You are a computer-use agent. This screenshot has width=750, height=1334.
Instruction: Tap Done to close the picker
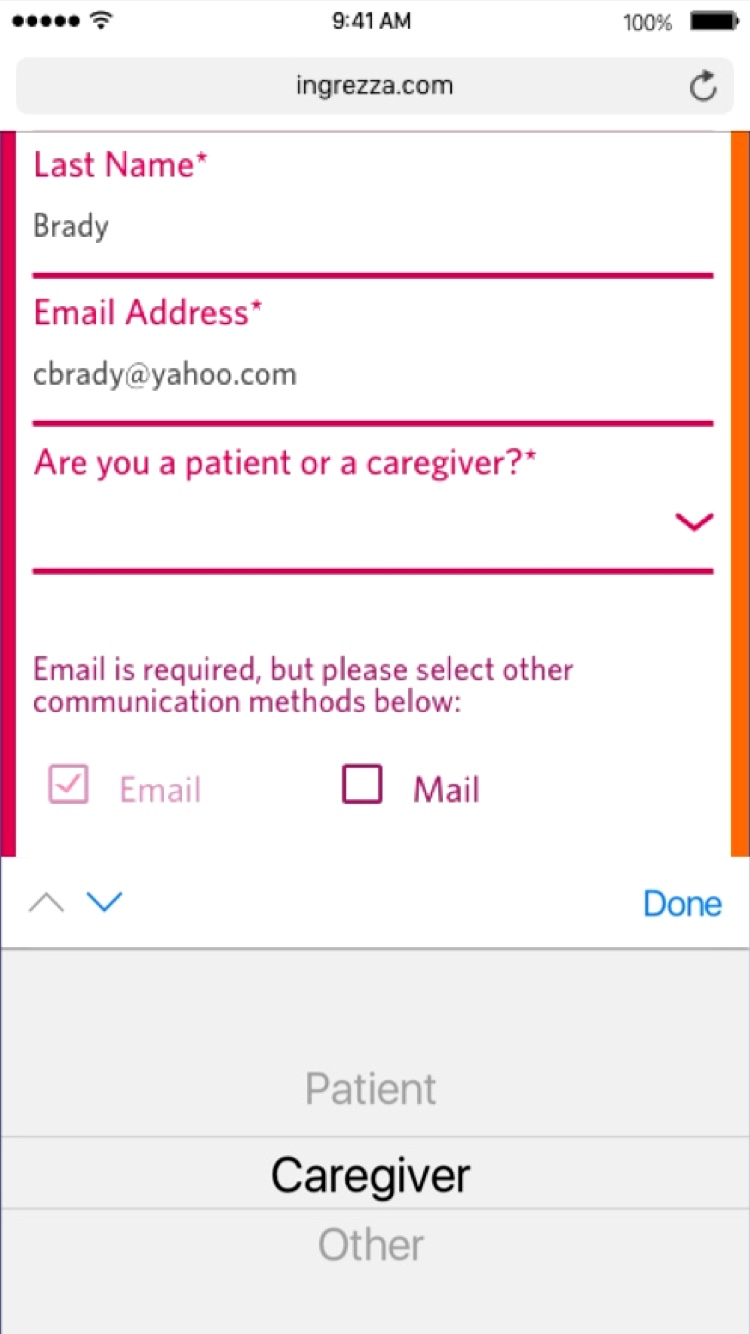point(682,903)
